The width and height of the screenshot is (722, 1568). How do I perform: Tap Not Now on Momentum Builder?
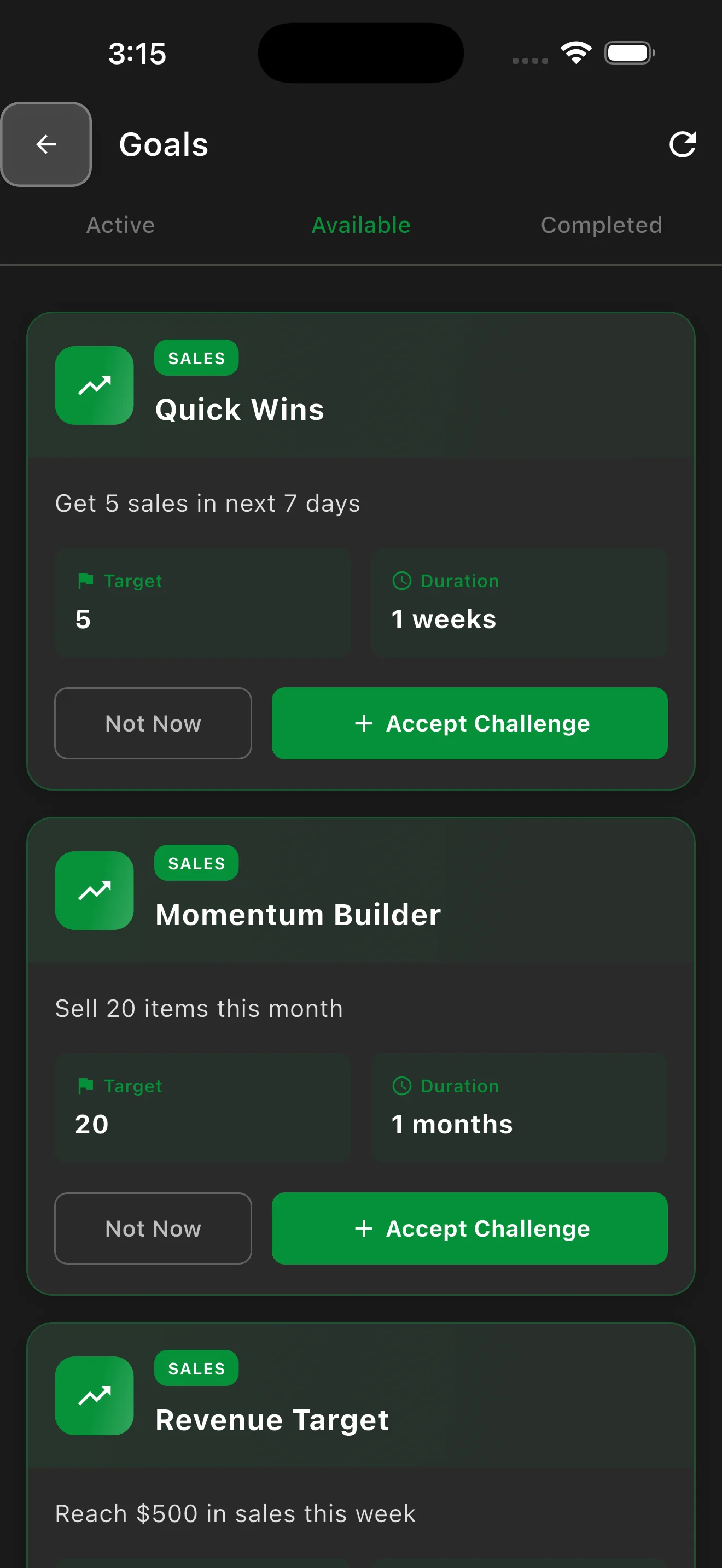point(153,1228)
